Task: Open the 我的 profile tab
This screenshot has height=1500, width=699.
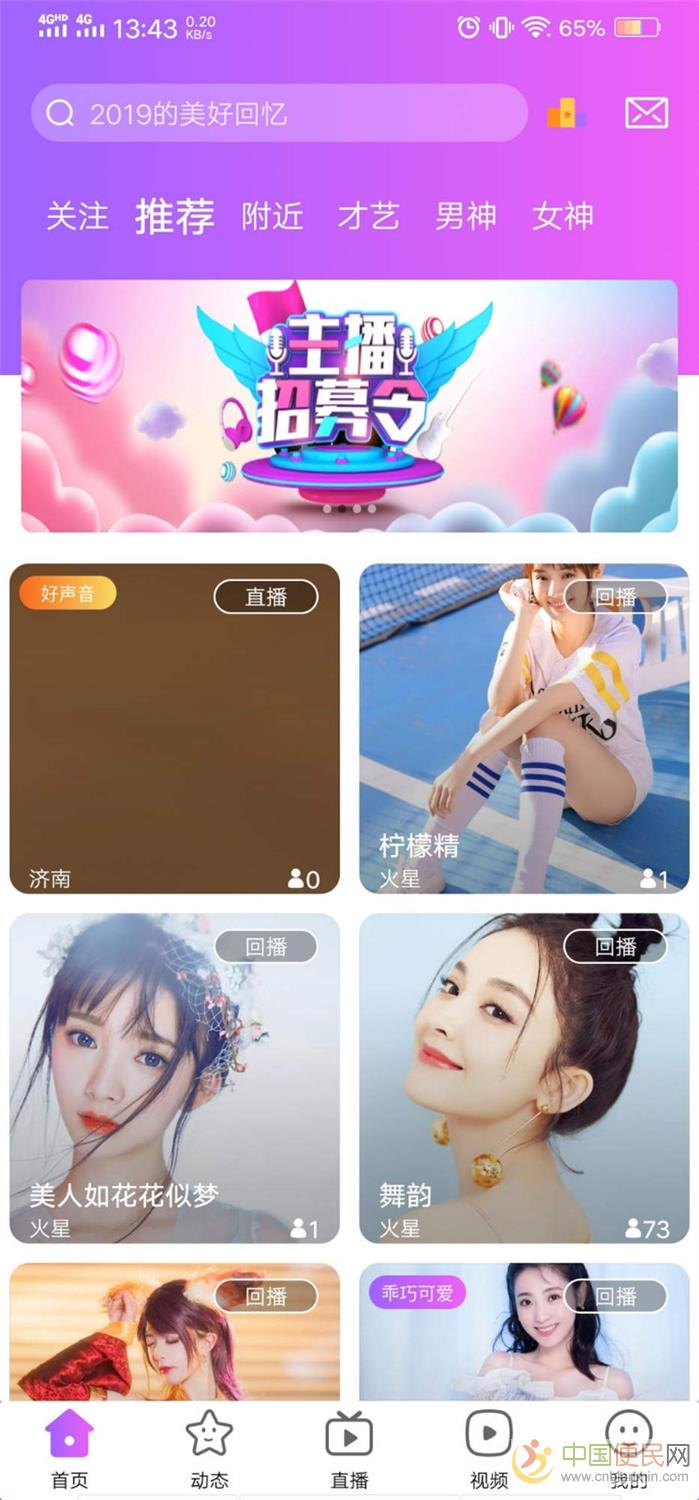Action: coord(629,1449)
